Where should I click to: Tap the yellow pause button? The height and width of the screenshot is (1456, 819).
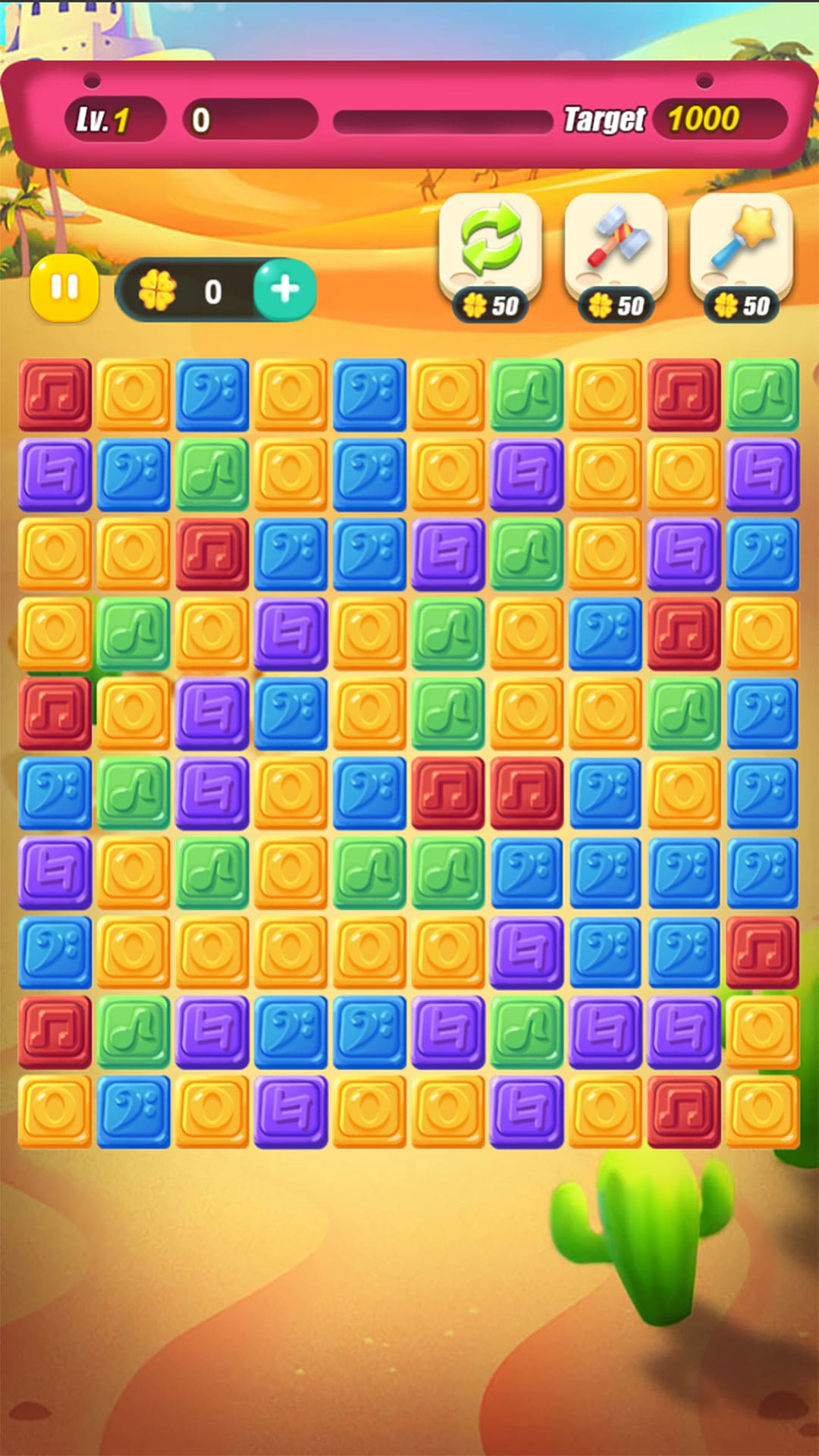65,289
